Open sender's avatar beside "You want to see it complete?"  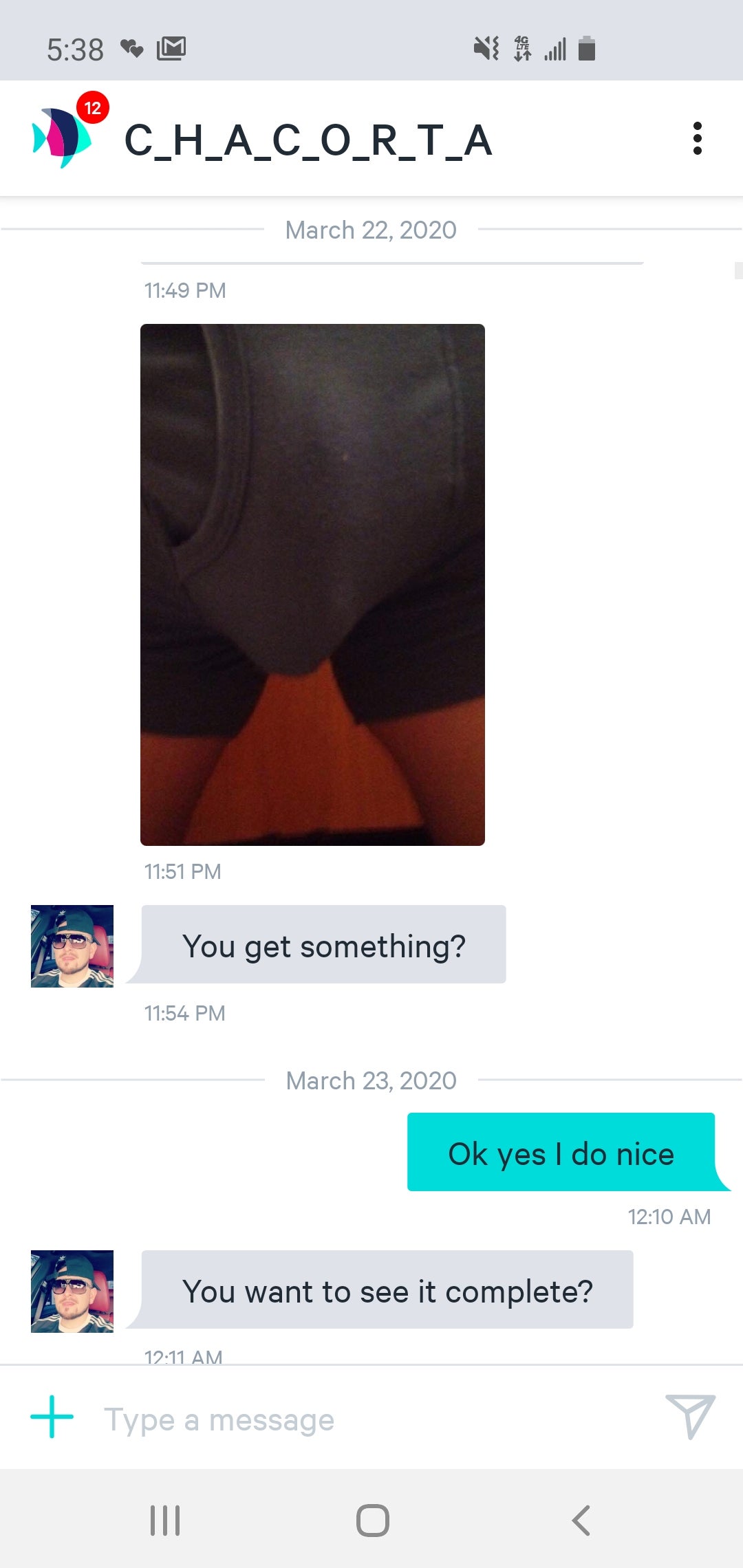(72, 1292)
